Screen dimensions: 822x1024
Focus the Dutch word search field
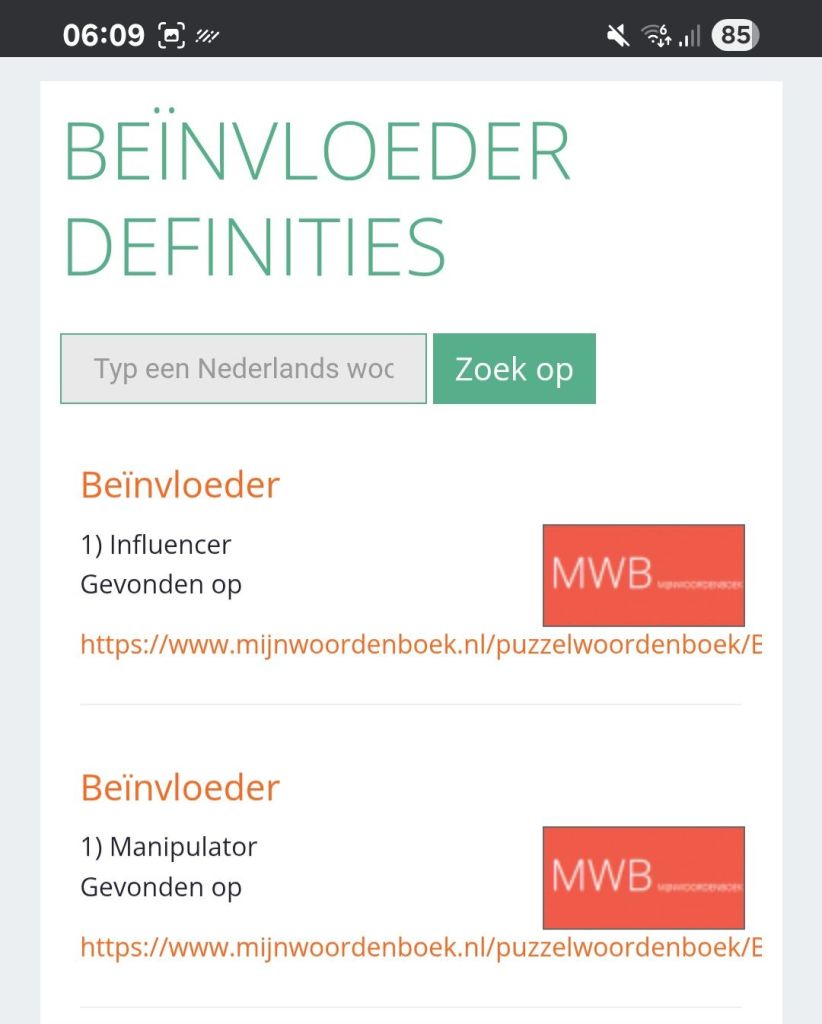243,369
